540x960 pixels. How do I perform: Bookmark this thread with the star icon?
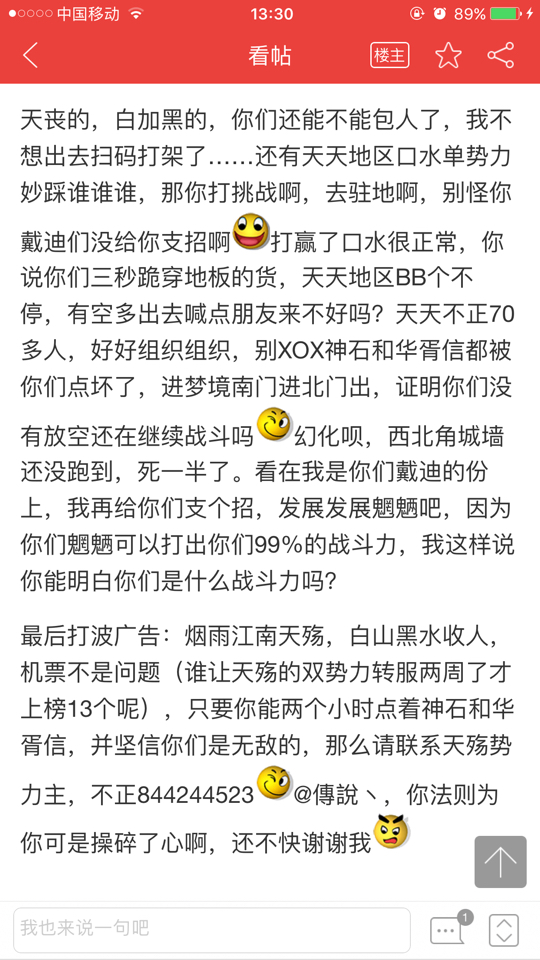click(448, 56)
